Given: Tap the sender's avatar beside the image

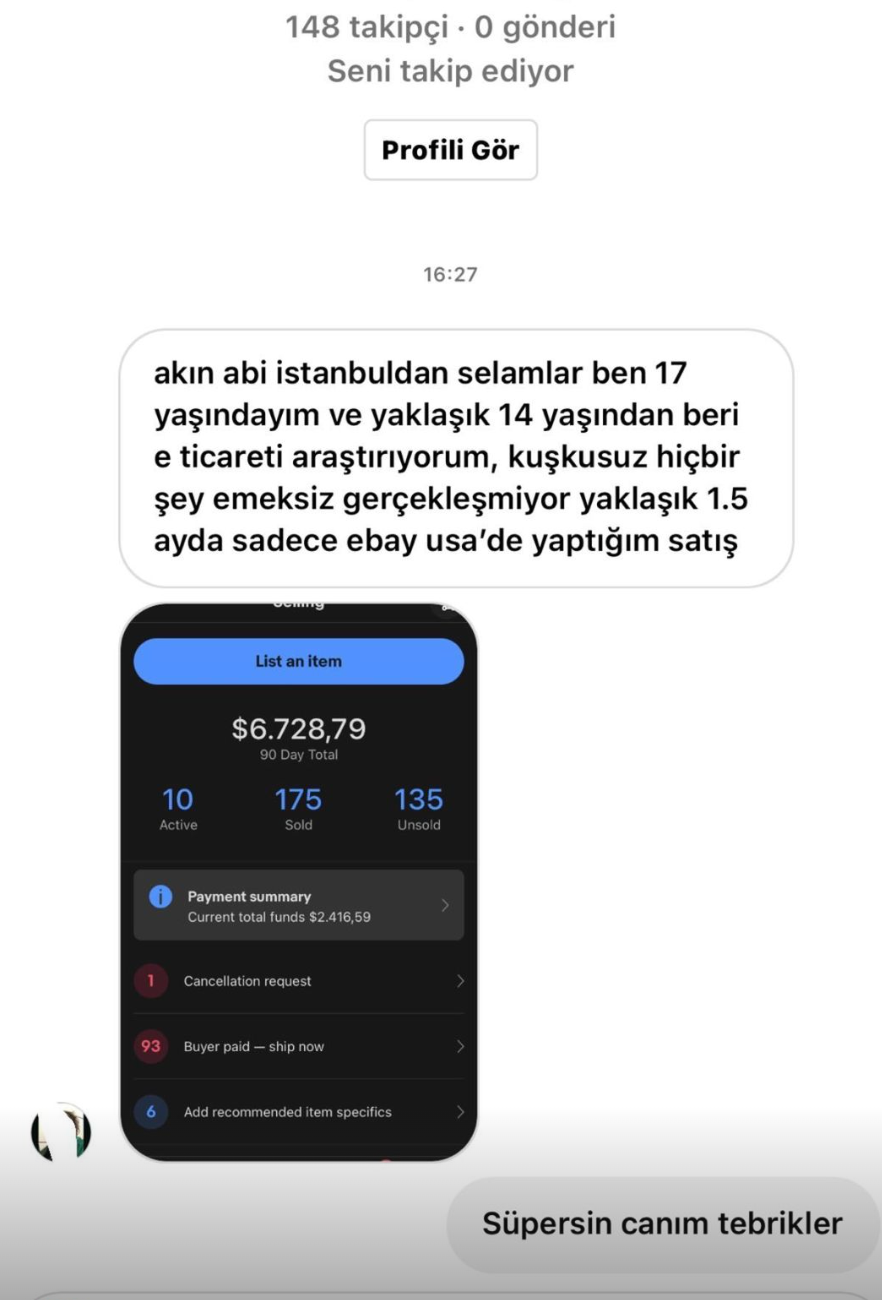Looking at the screenshot, I should (60, 1130).
